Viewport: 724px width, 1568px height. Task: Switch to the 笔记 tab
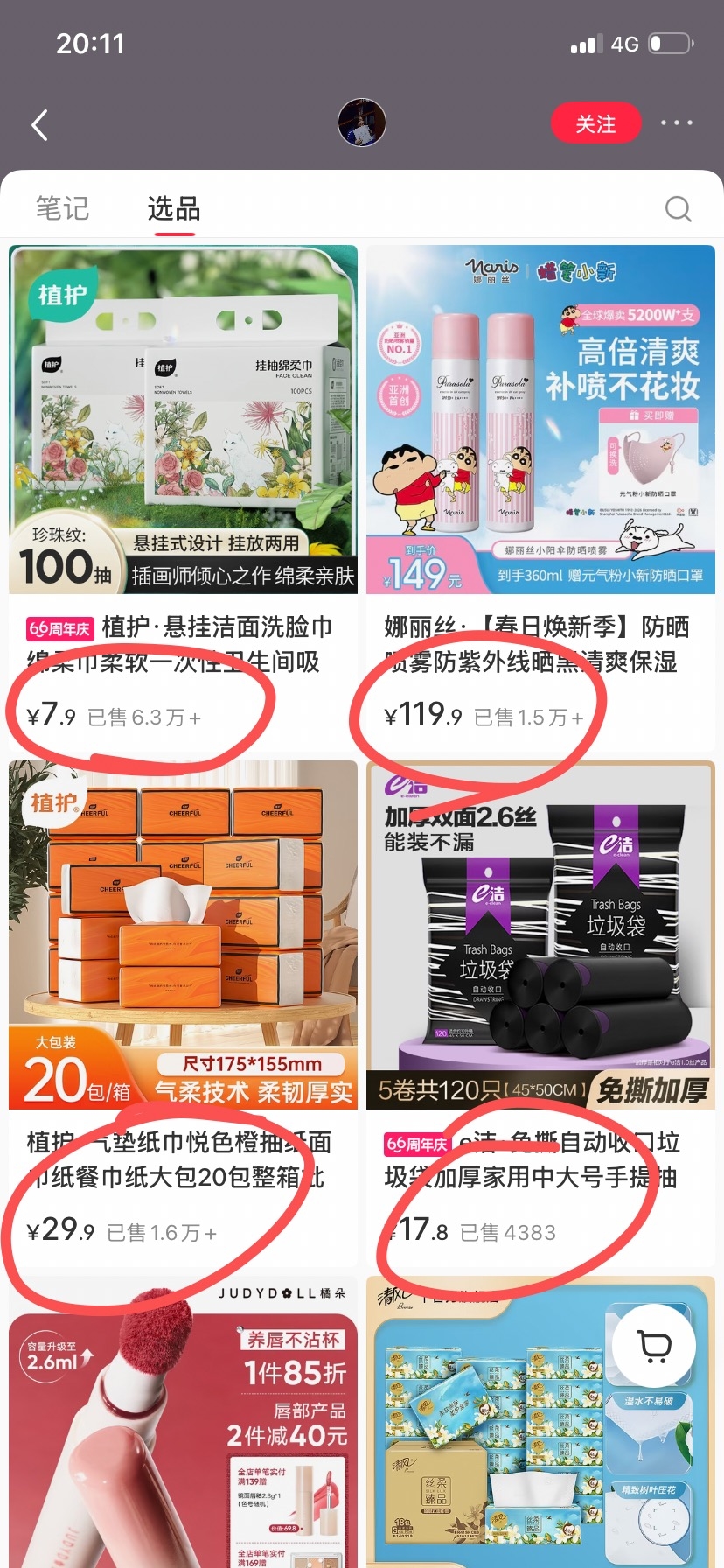(x=62, y=208)
